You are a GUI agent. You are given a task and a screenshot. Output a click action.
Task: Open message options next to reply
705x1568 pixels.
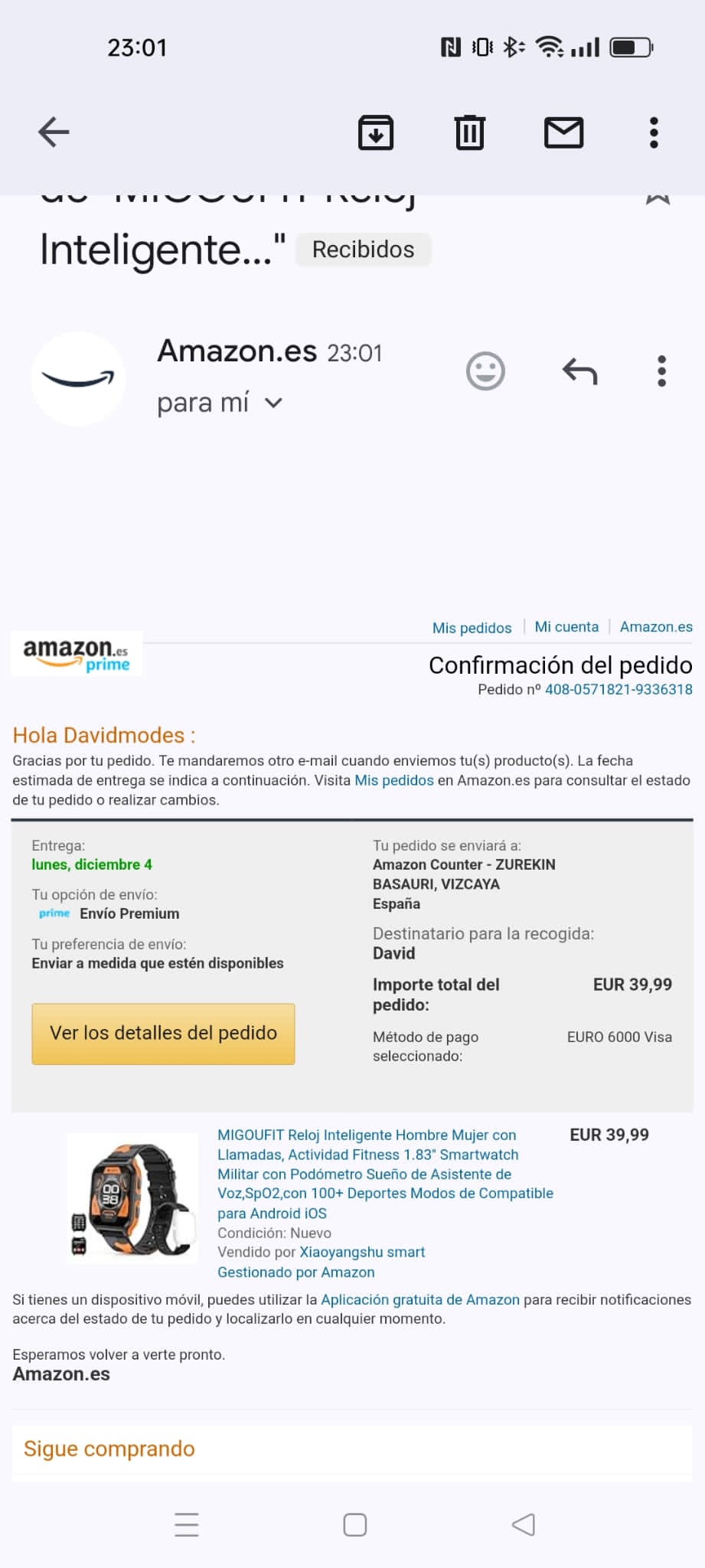click(x=661, y=371)
